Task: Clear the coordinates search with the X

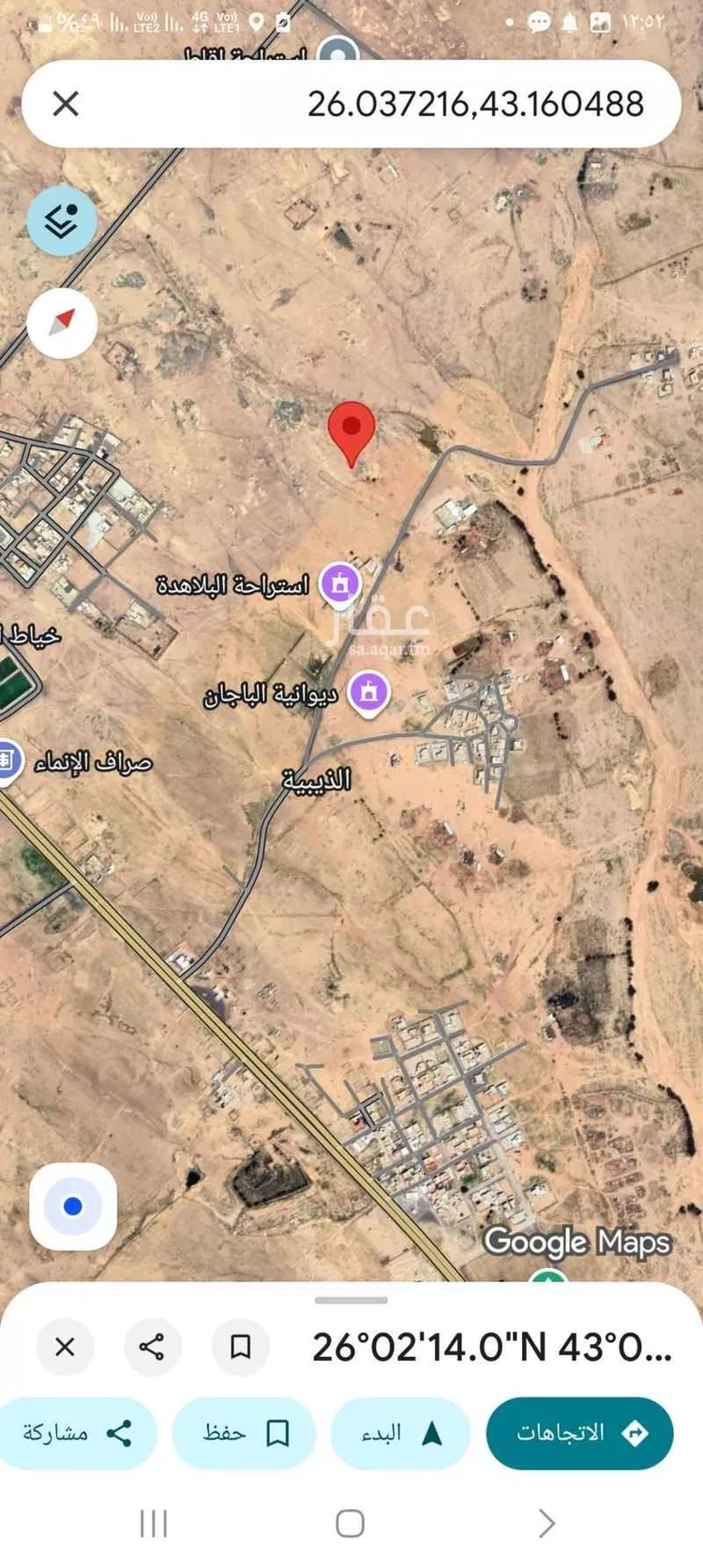Action: coord(66,103)
